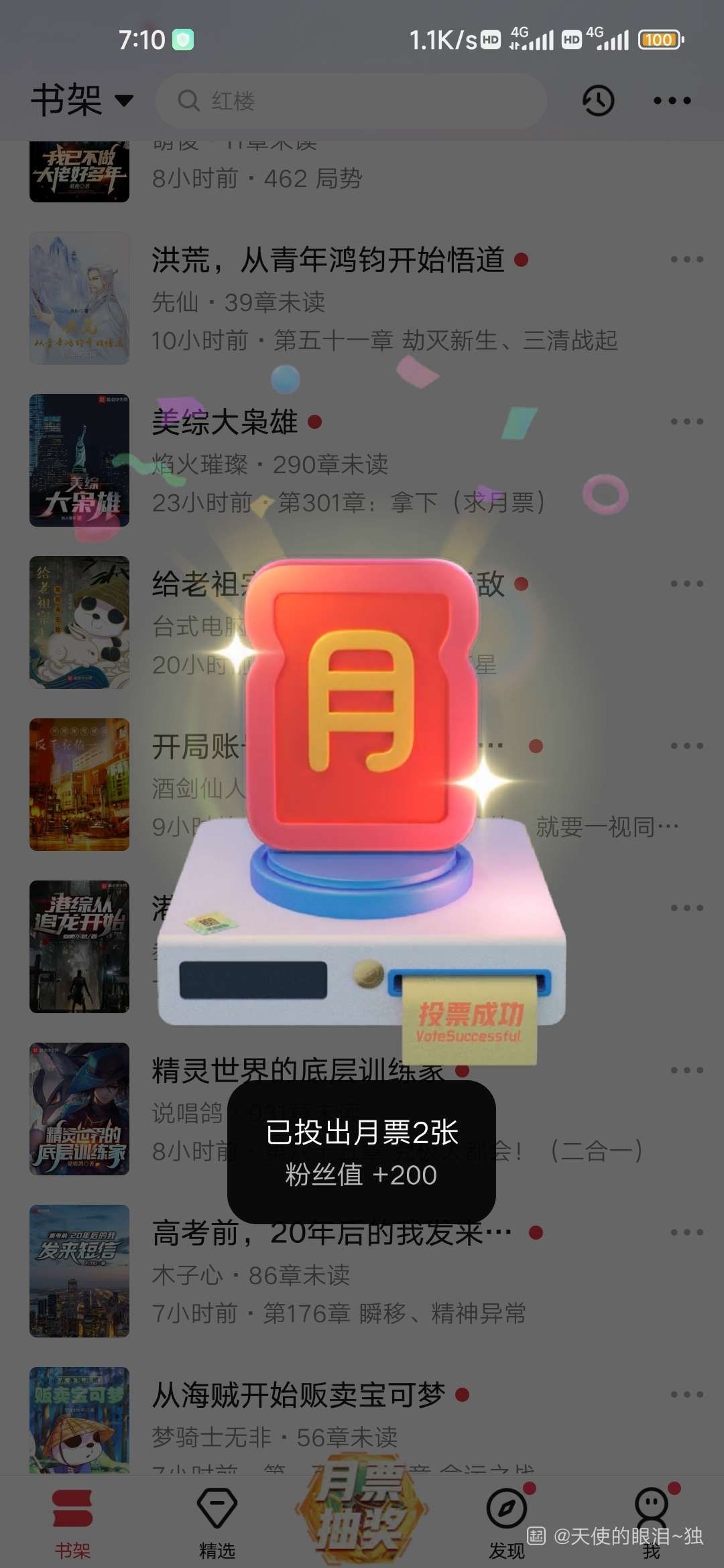Tap the search box showing 红楼
The height and width of the screenshot is (1568, 724).
coord(351,101)
